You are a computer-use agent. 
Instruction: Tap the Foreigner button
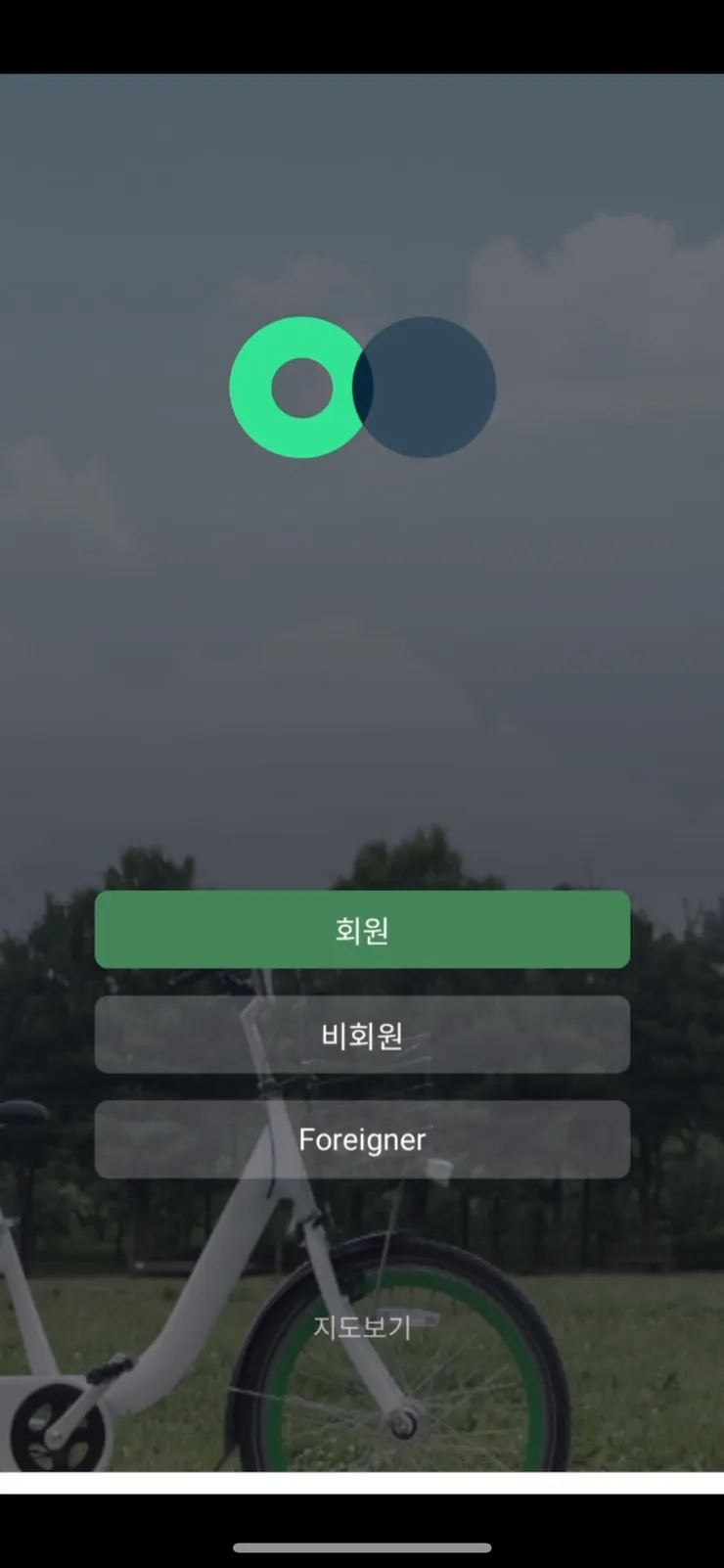coord(362,1139)
